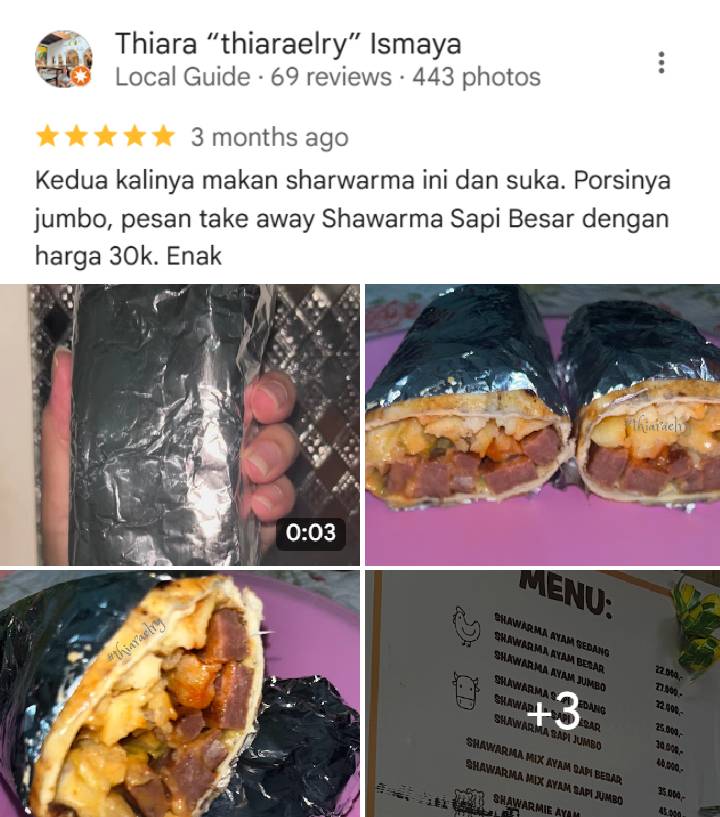
Task: Open Thiara's profile picture
Action: point(63,59)
